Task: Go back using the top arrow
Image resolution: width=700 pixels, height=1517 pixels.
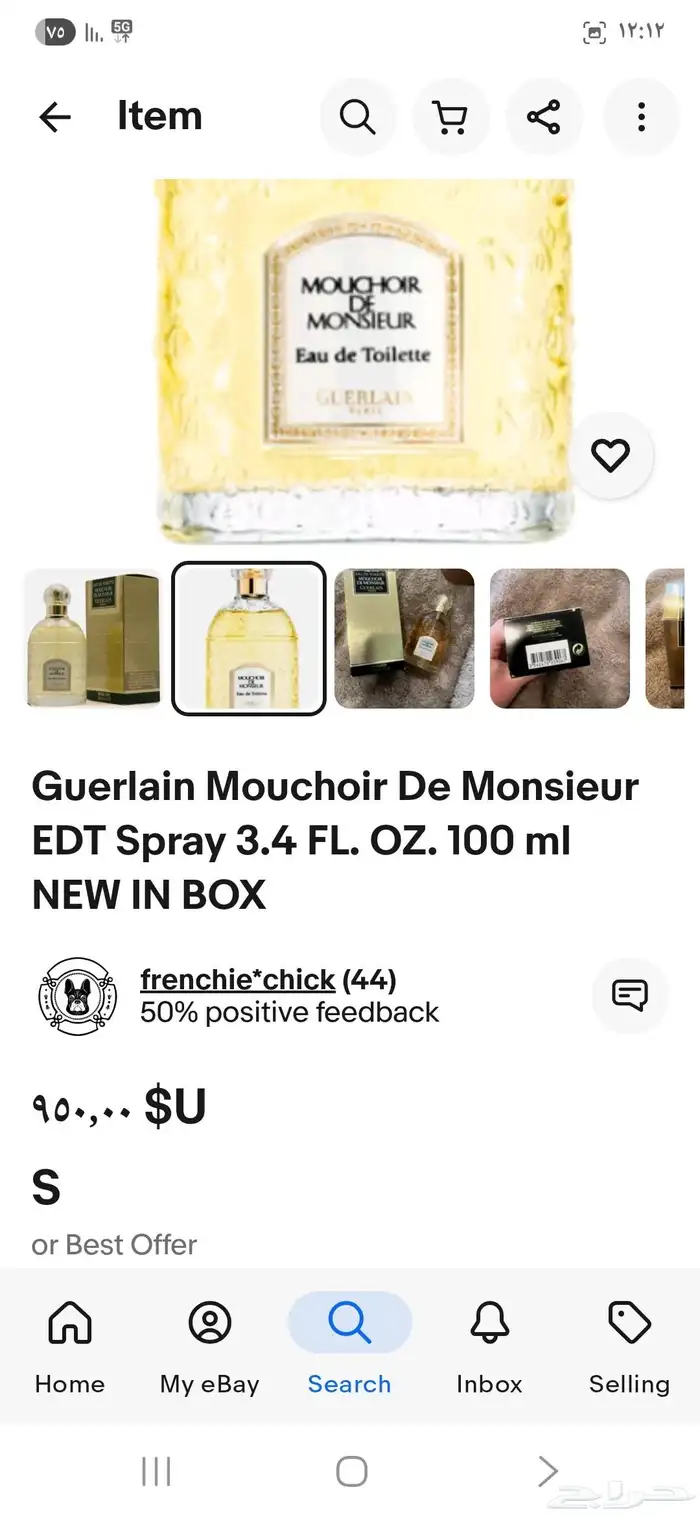Action: 55,118
